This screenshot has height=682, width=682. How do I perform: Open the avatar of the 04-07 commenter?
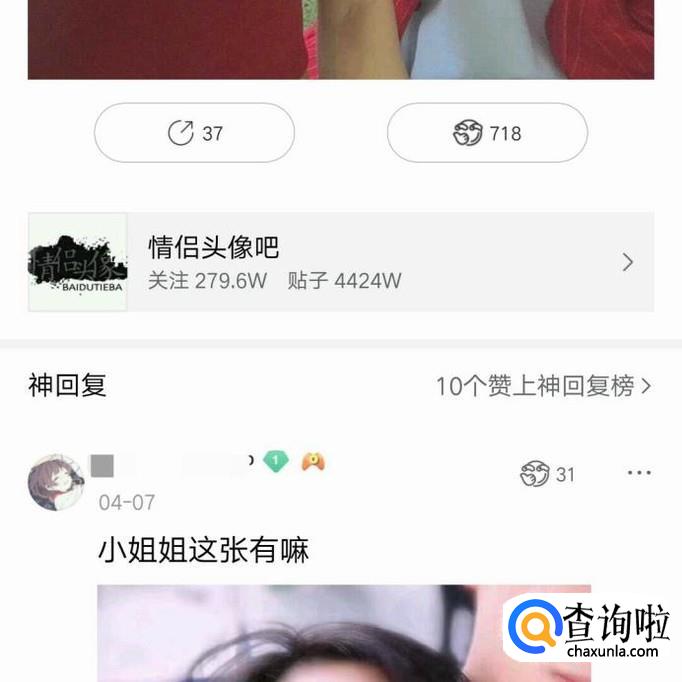[56, 482]
